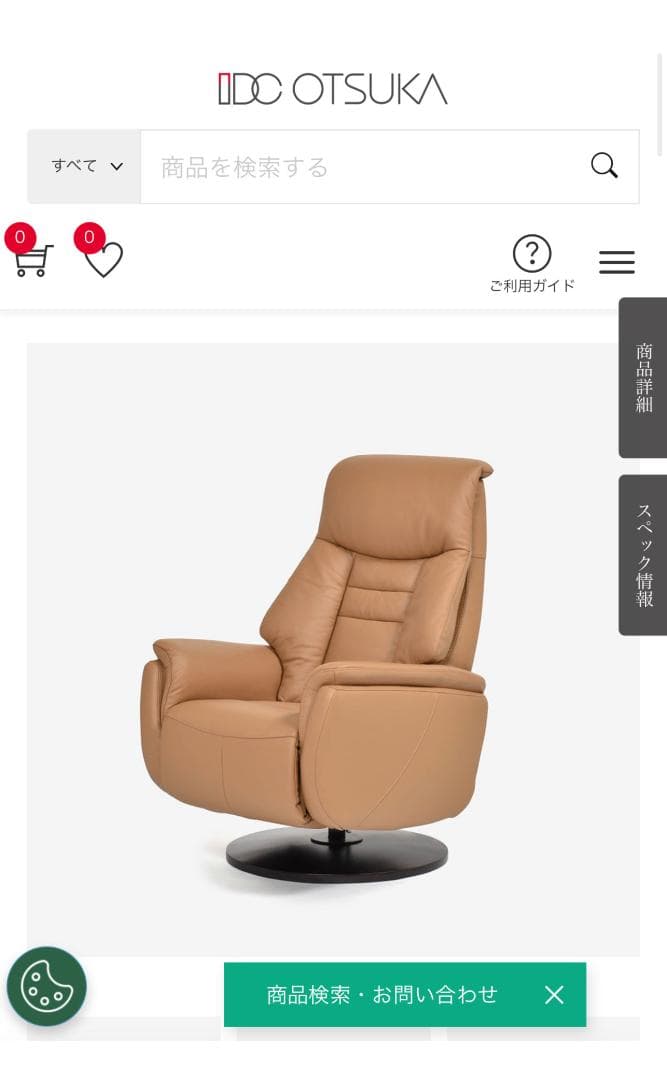The image size is (667, 1080).
Task: Jump to スペック情報 side tab
Action: 643,555
